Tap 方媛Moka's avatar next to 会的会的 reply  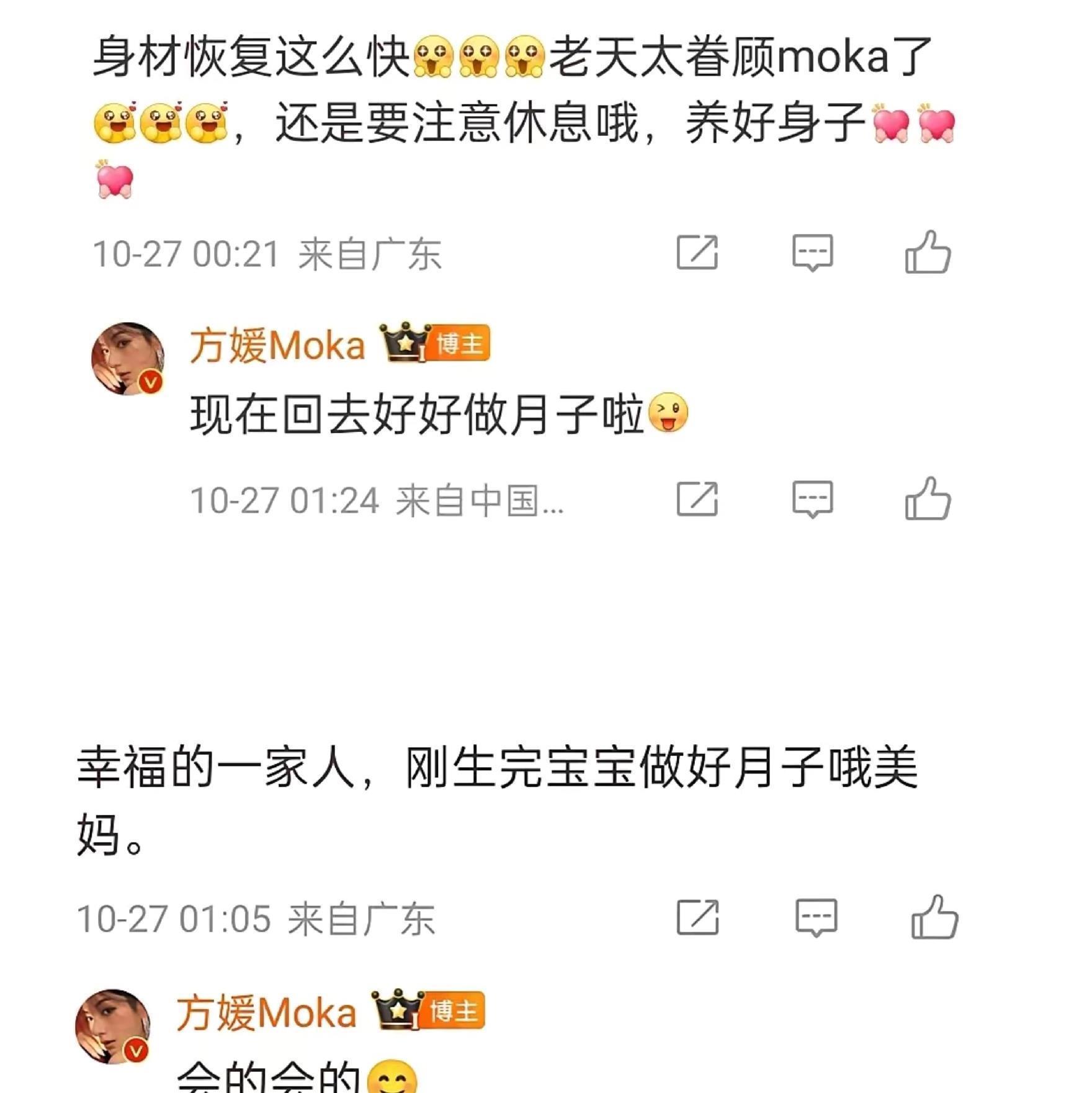113,1026
